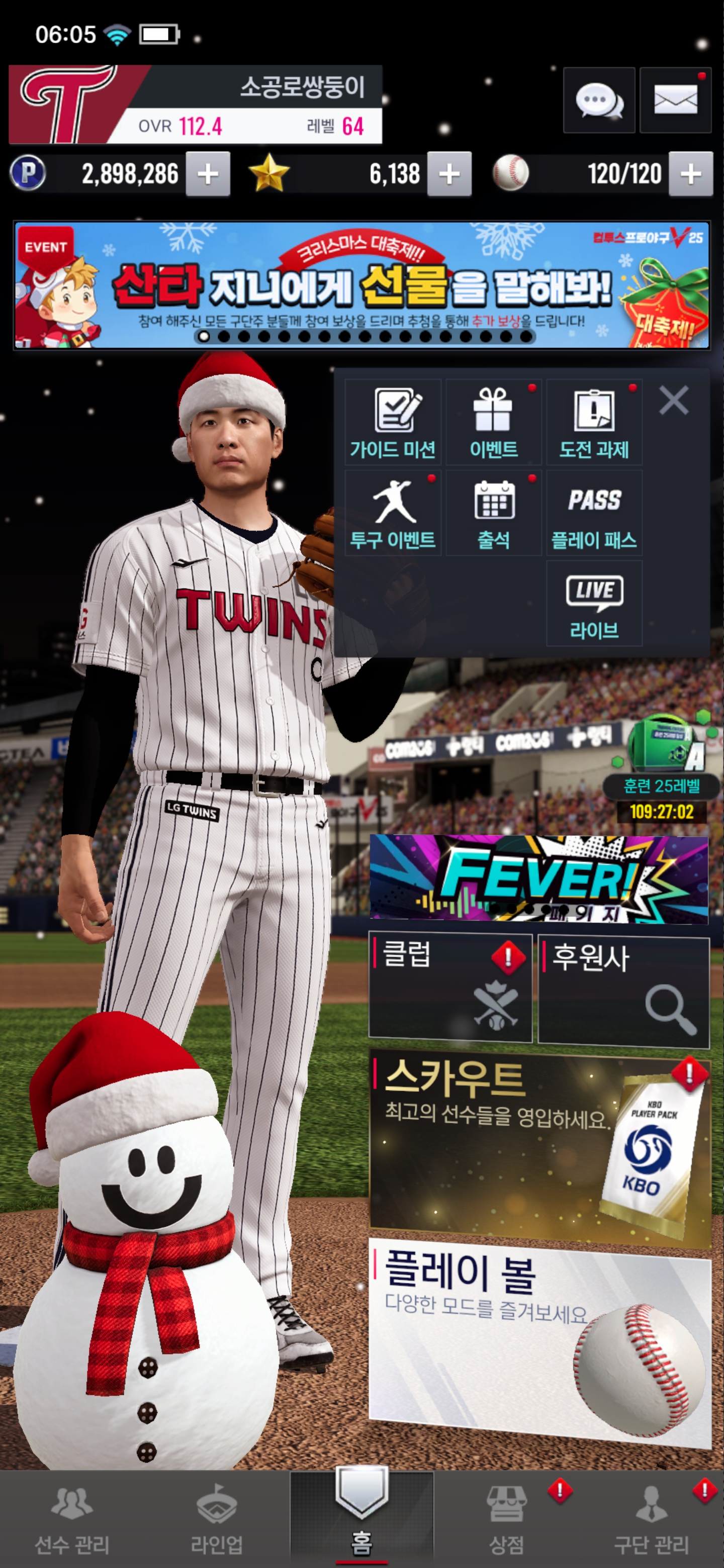Open 플레이 패스 play pass
The image size is (724, 1568).
(594, 513)
